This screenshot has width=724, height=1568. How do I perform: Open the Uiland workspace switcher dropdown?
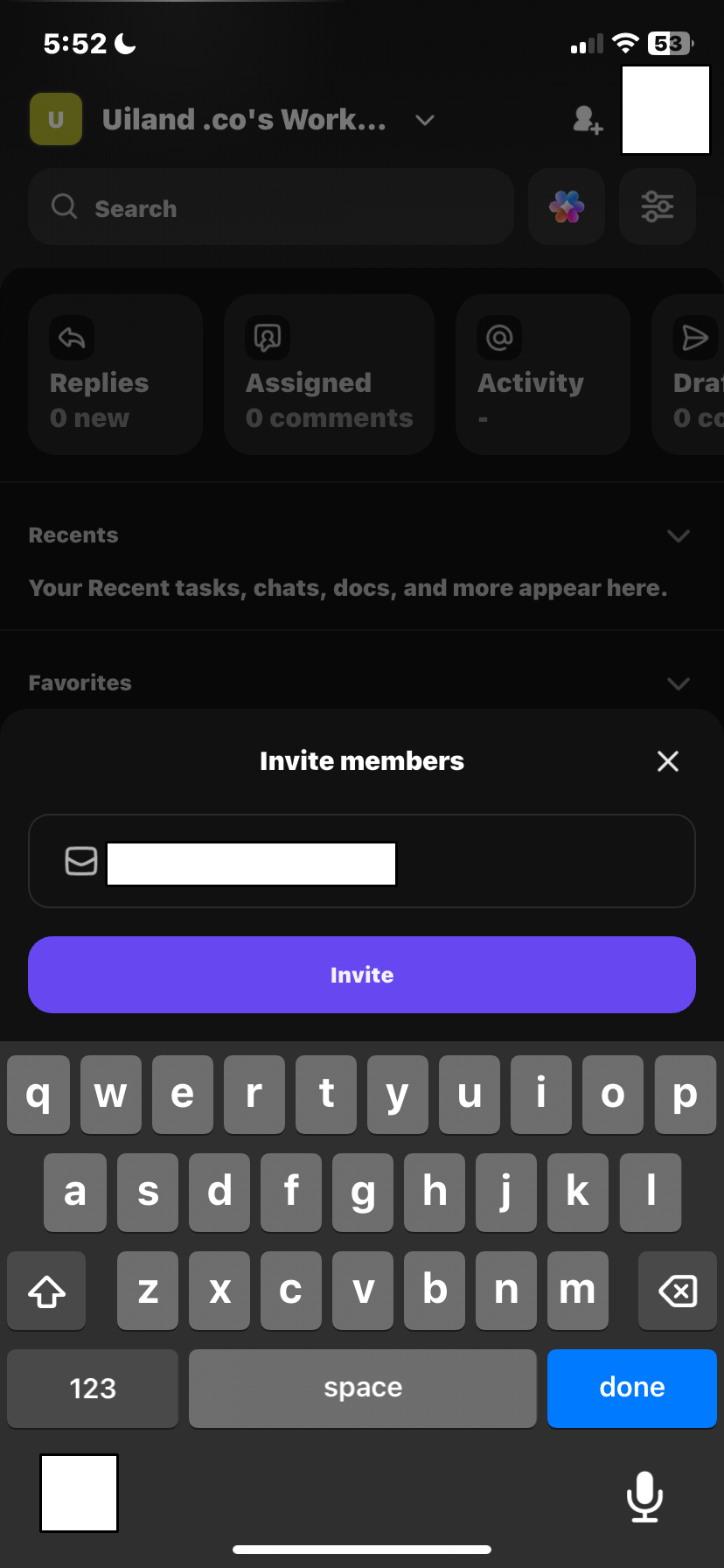coord(424,122)
